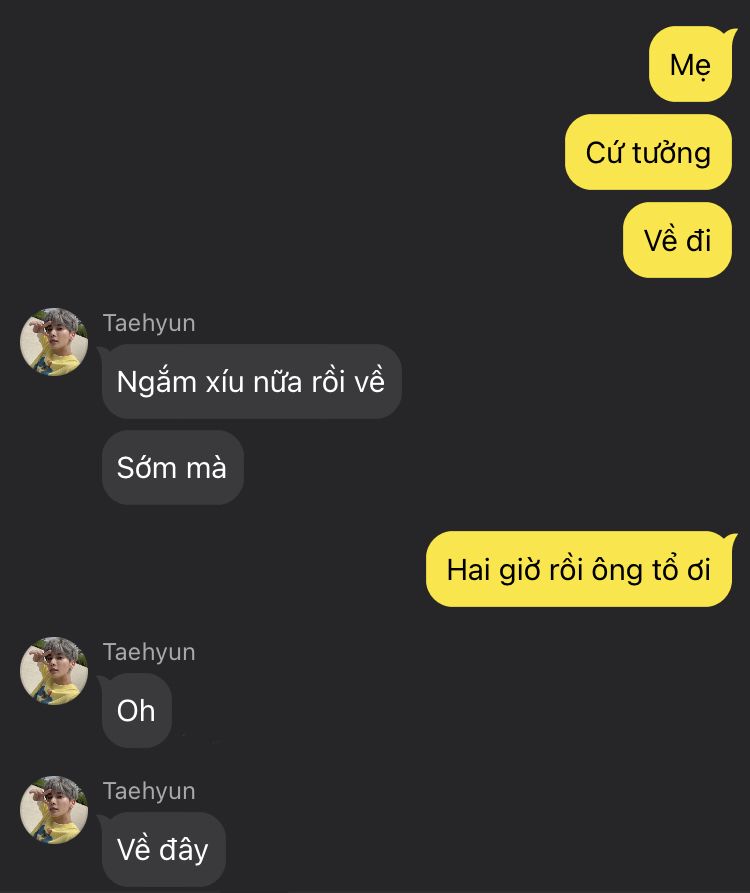Screen dimensions: 750x893
Task: View Taehyun's profile picture next to 'Về đây'
Action: pos(54,810)
